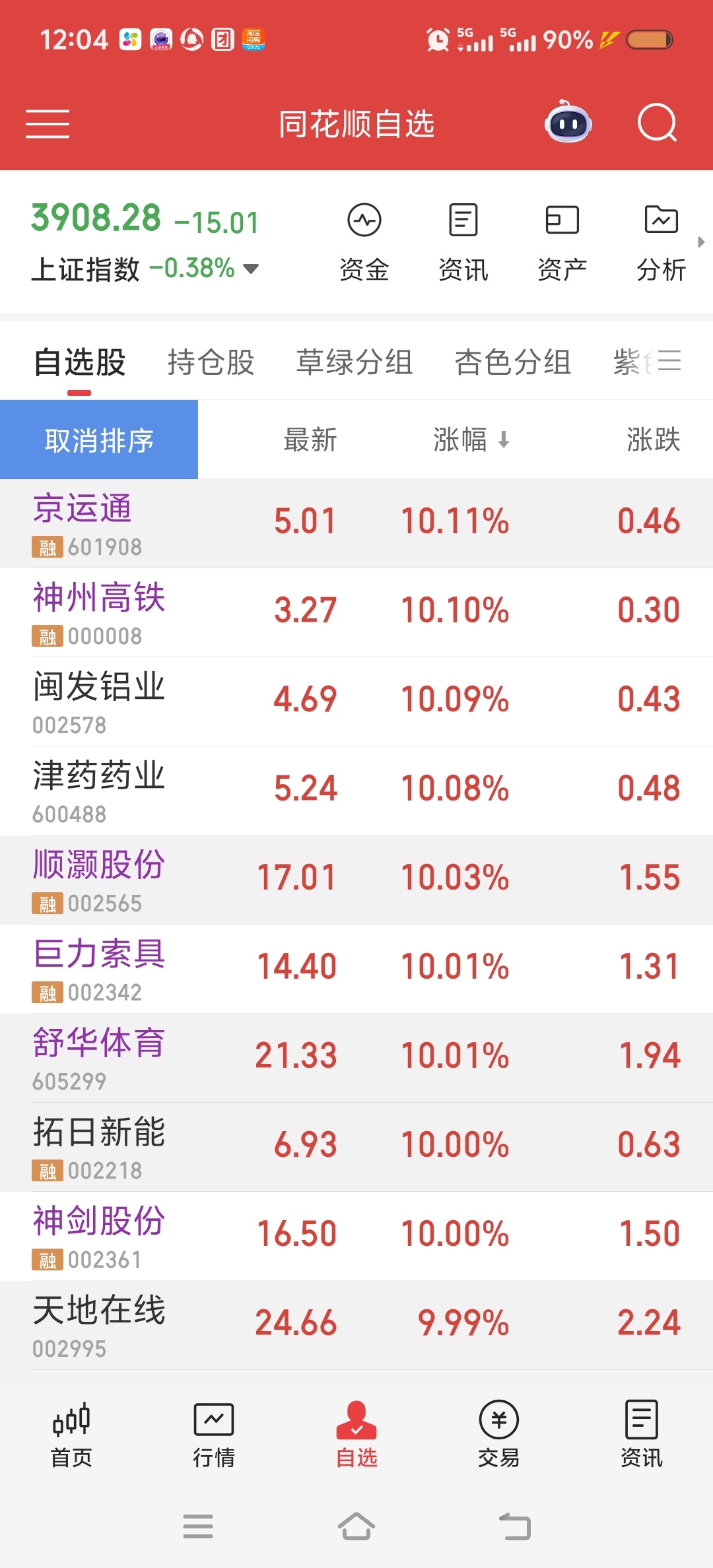Open the 资金 shortcut

pyautogui.click(x=364, y=242)
